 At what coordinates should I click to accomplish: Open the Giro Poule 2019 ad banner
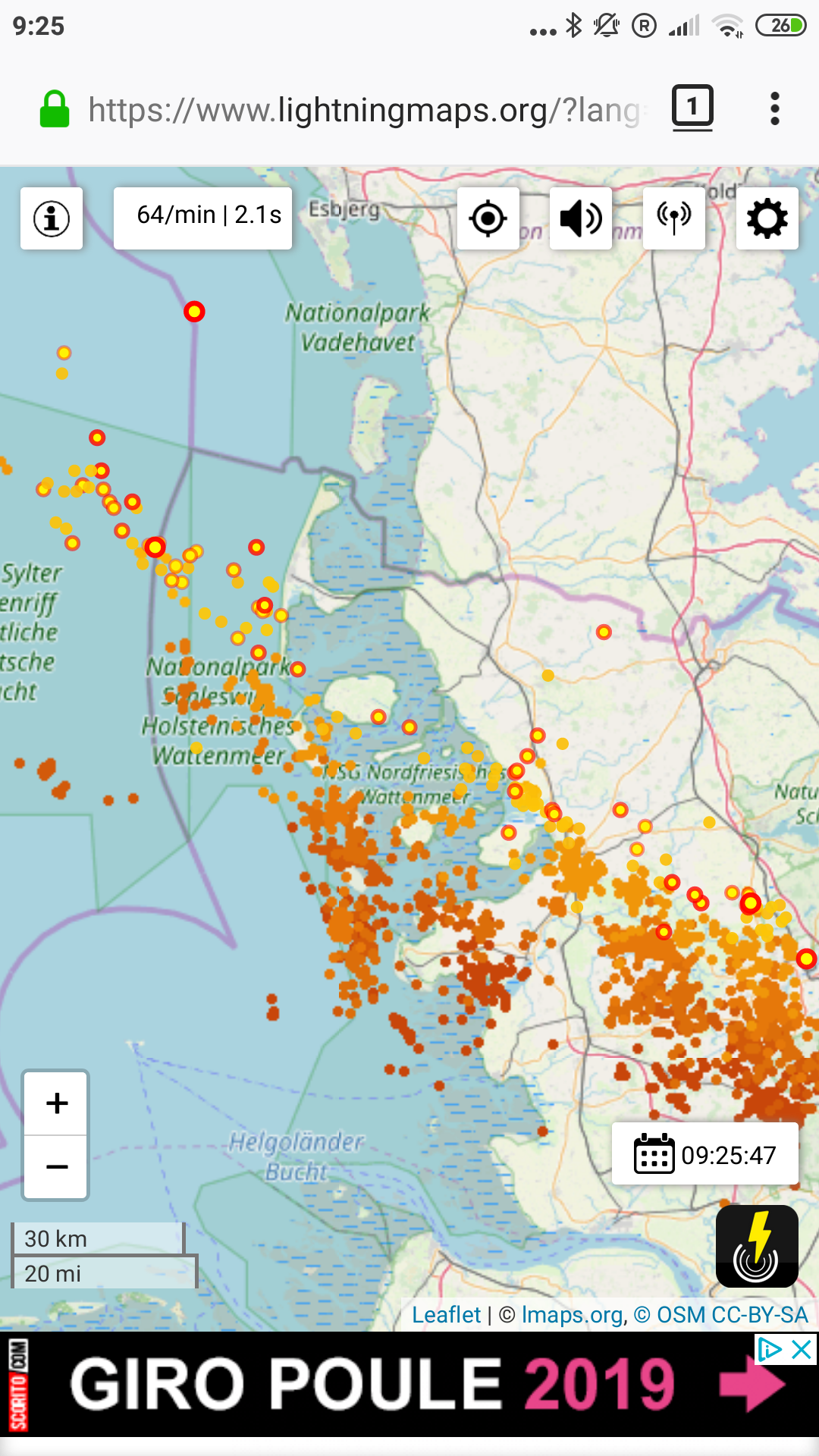[409, 1384]
